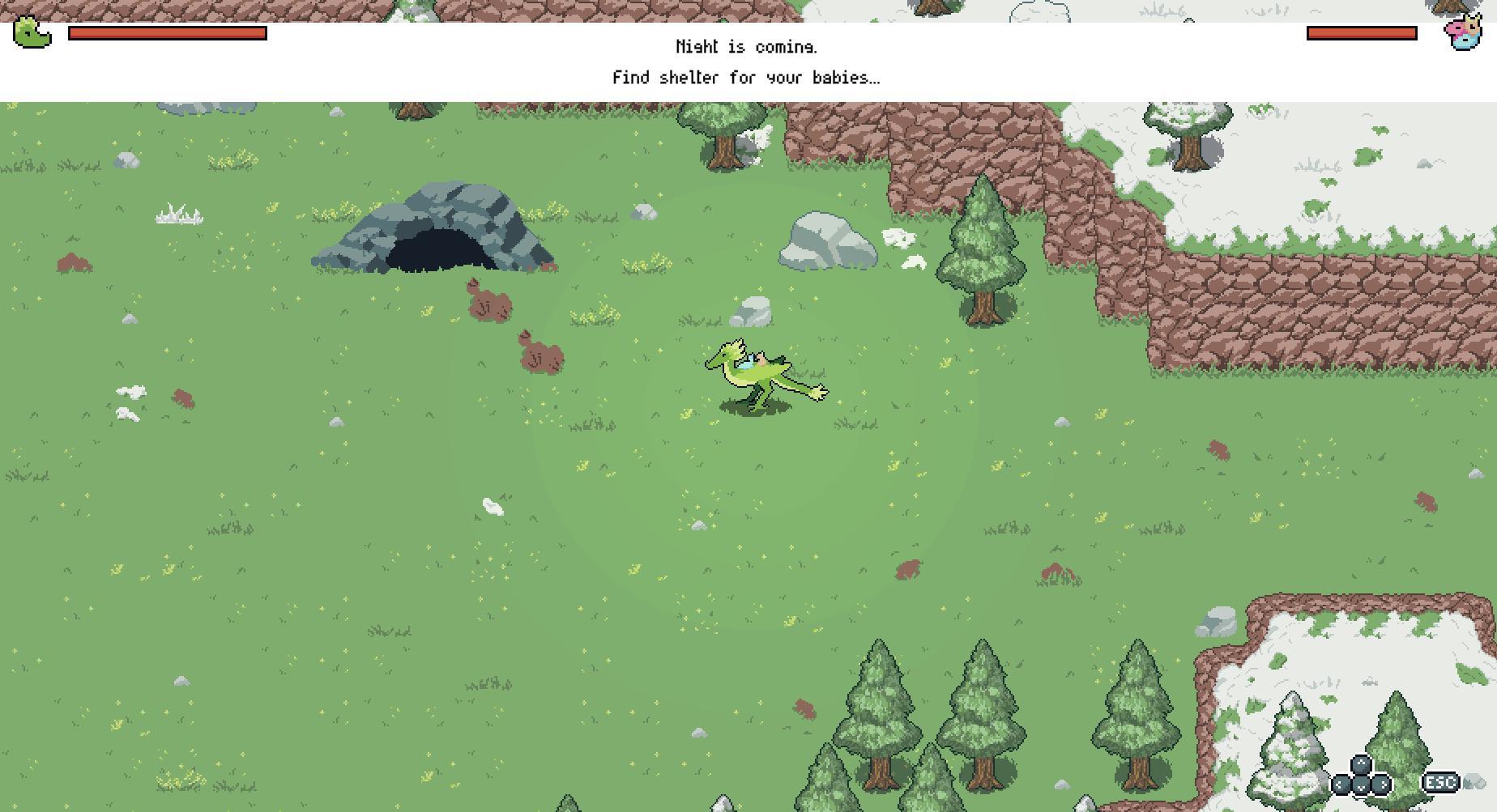Tap the down arrow movement button
This screenshot has height=812, width=1497.
pyautogui.click(x=1361, y=784)
